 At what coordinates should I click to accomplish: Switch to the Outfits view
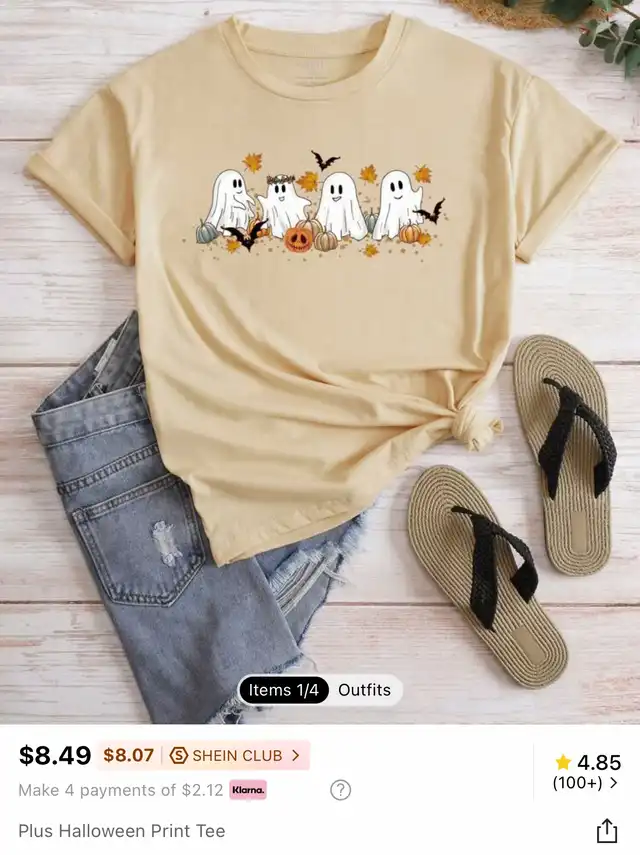(364, 690)
